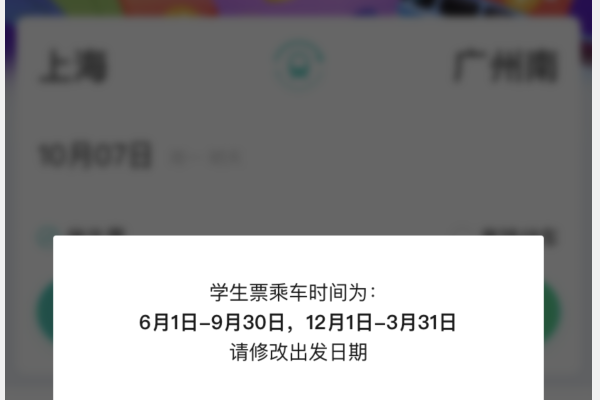Screen dimensions: 600x400
Task: Swap departure and arrival stations
Action: (300, 66)
